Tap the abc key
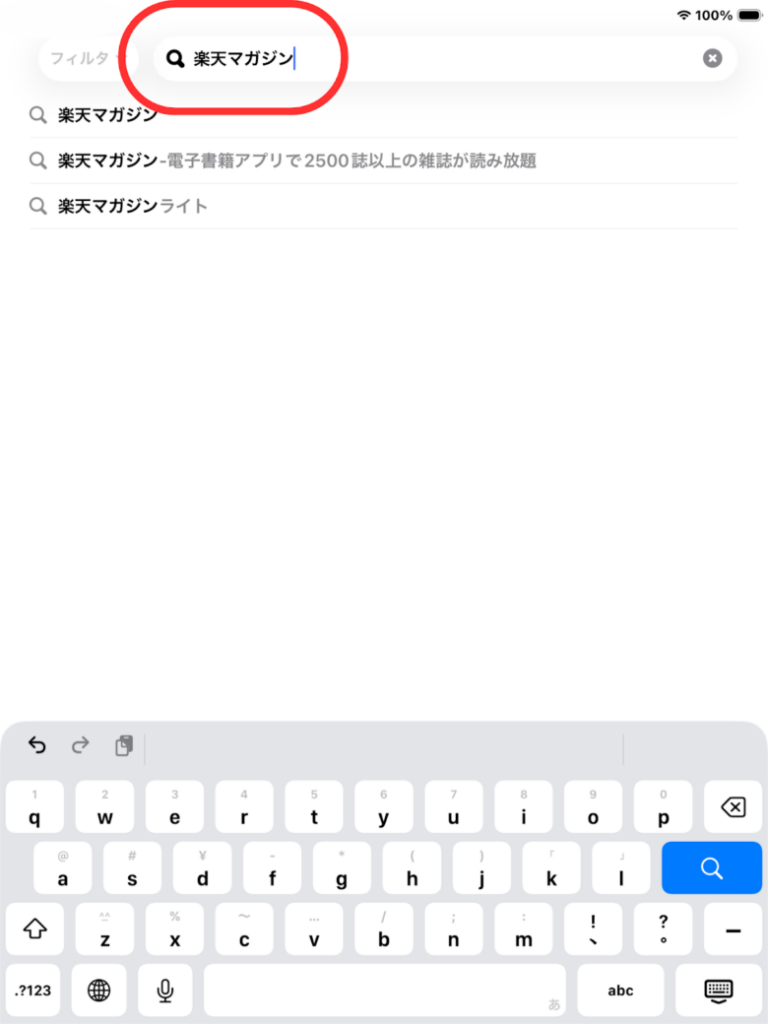Screen dimensions: 768x1024 coord(620,990)
